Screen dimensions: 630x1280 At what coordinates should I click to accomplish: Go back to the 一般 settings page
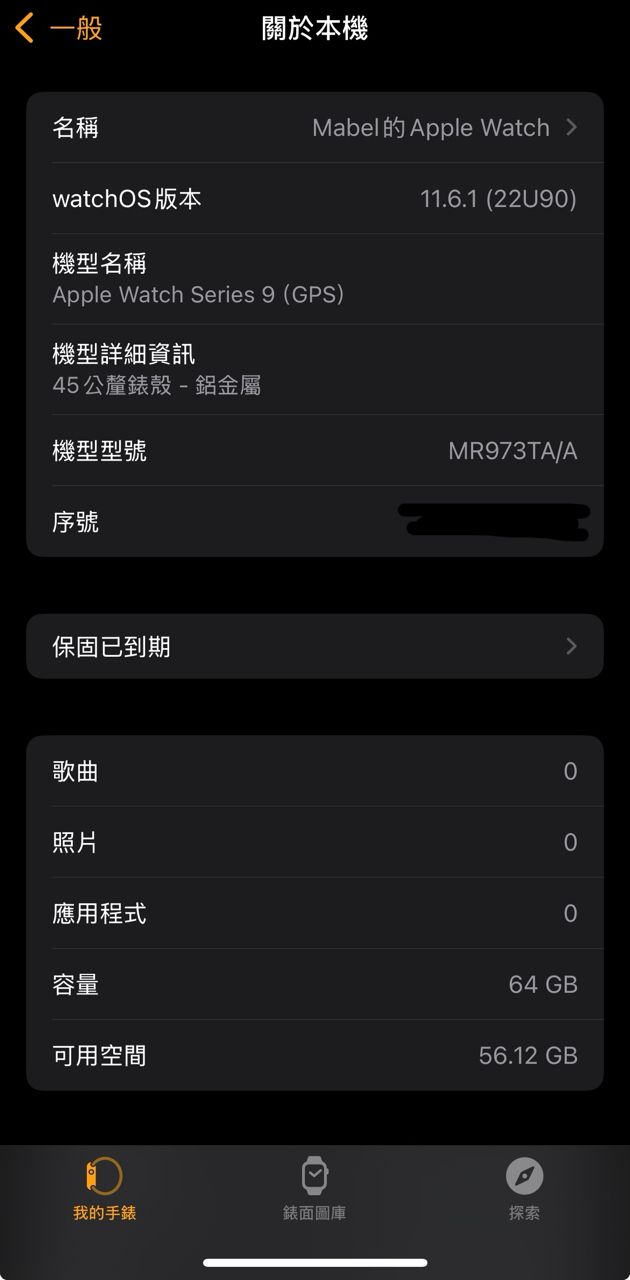(x=59, y=28)
